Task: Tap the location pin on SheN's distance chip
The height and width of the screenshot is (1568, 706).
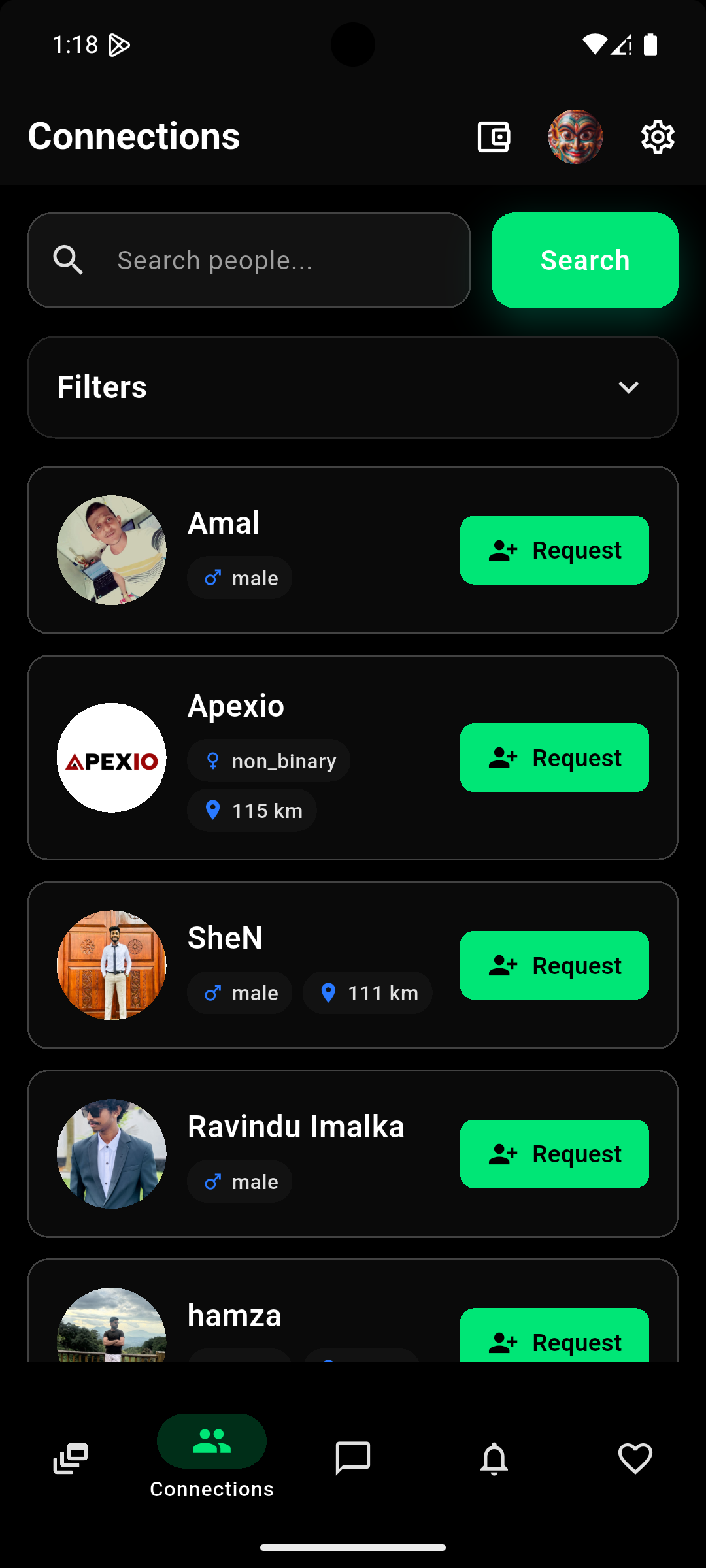Action: [x=329, y=992]
